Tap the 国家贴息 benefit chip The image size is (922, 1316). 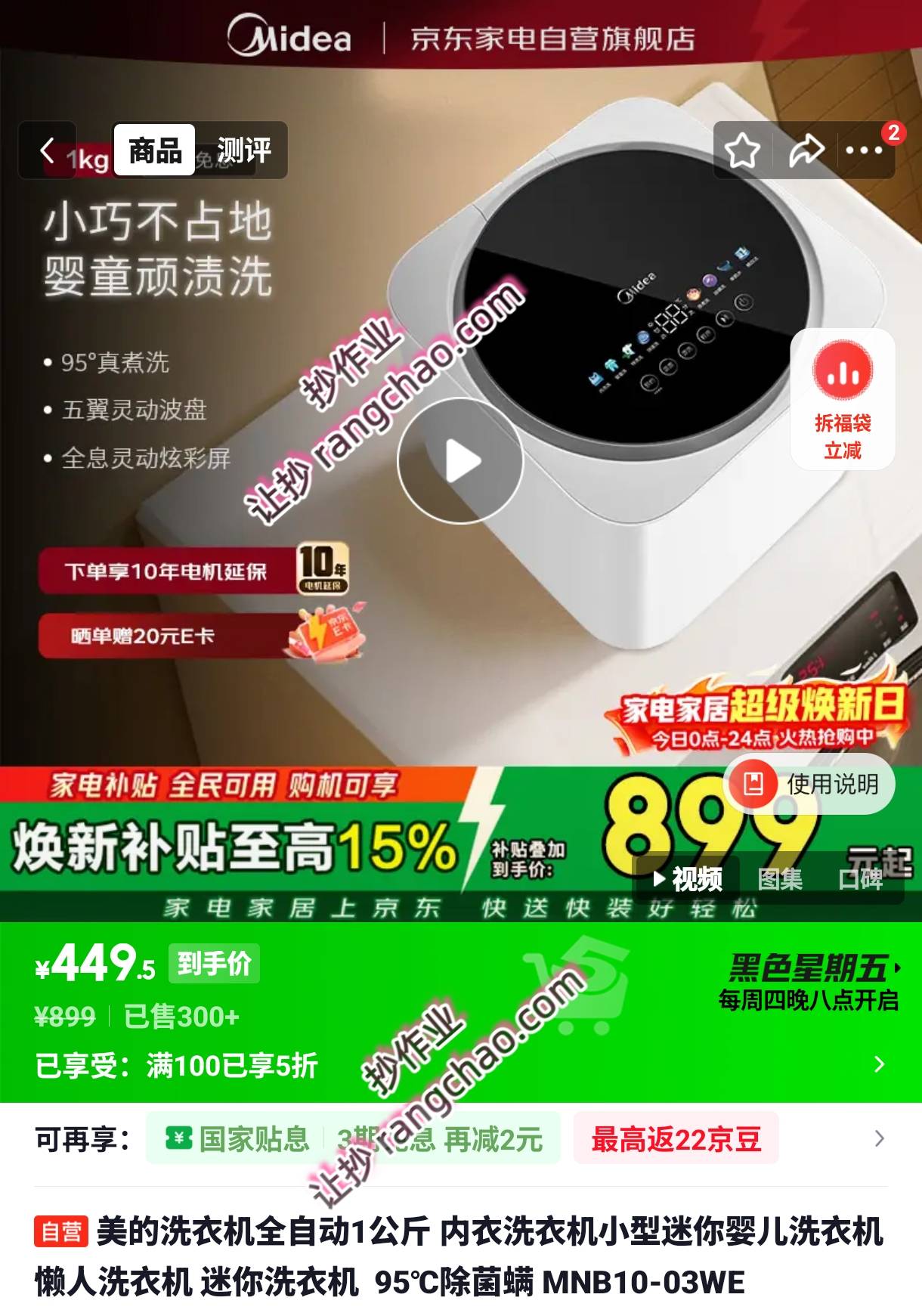coord(237,1138)
